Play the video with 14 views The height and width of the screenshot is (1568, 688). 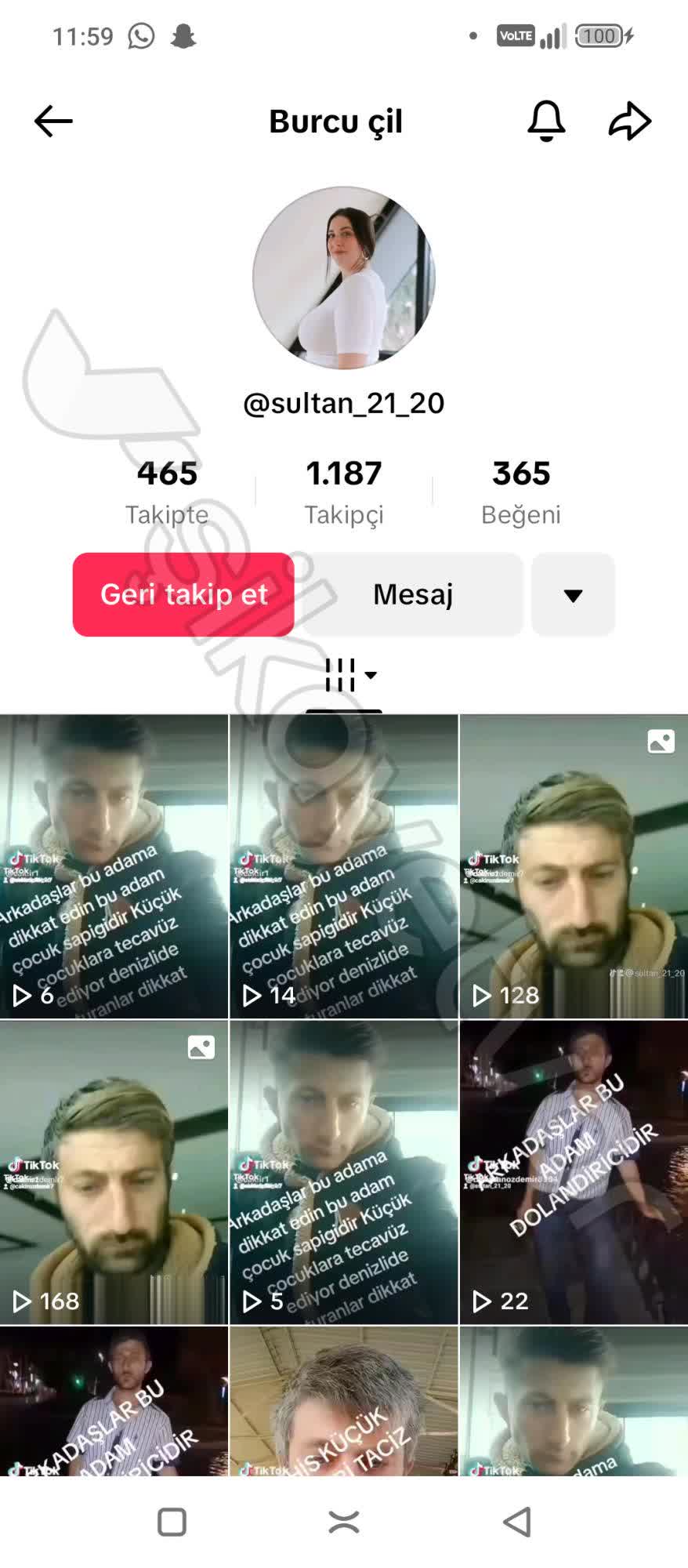343,866
